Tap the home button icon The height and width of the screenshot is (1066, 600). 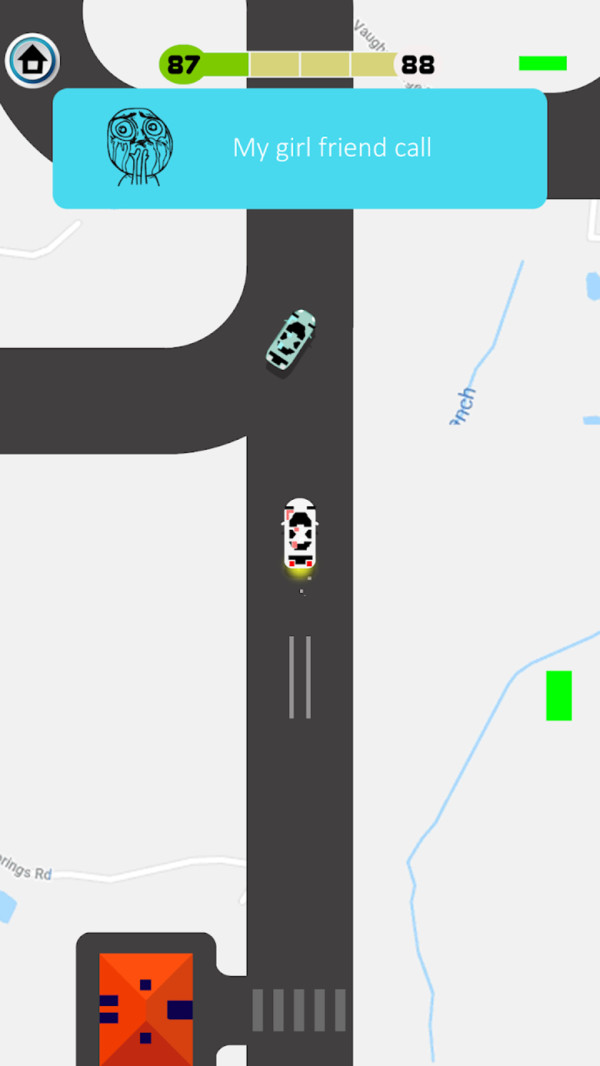click(x=33, y=61)
